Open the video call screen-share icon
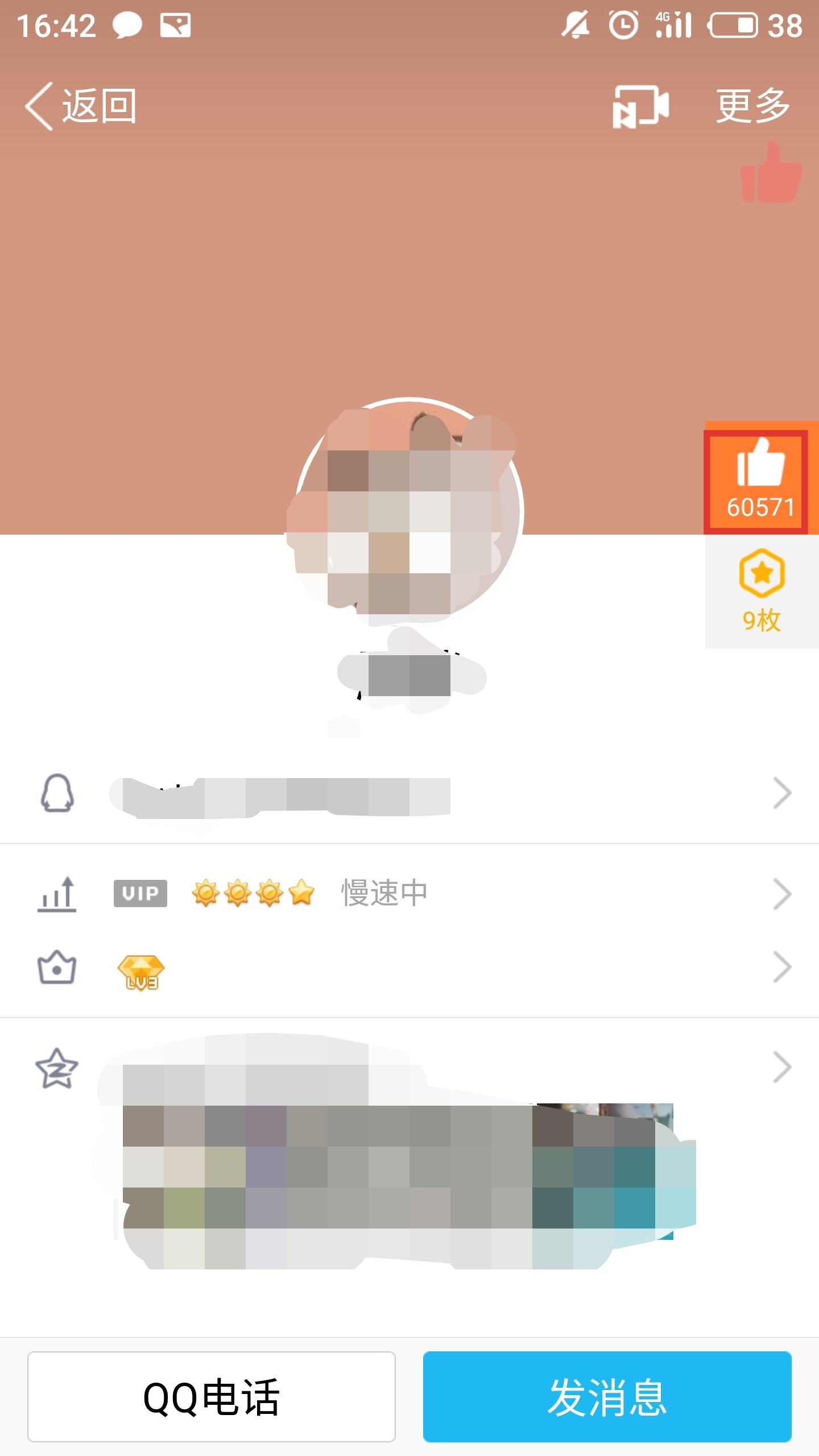This screenshot has height=1456, width=819. (640, 106)
